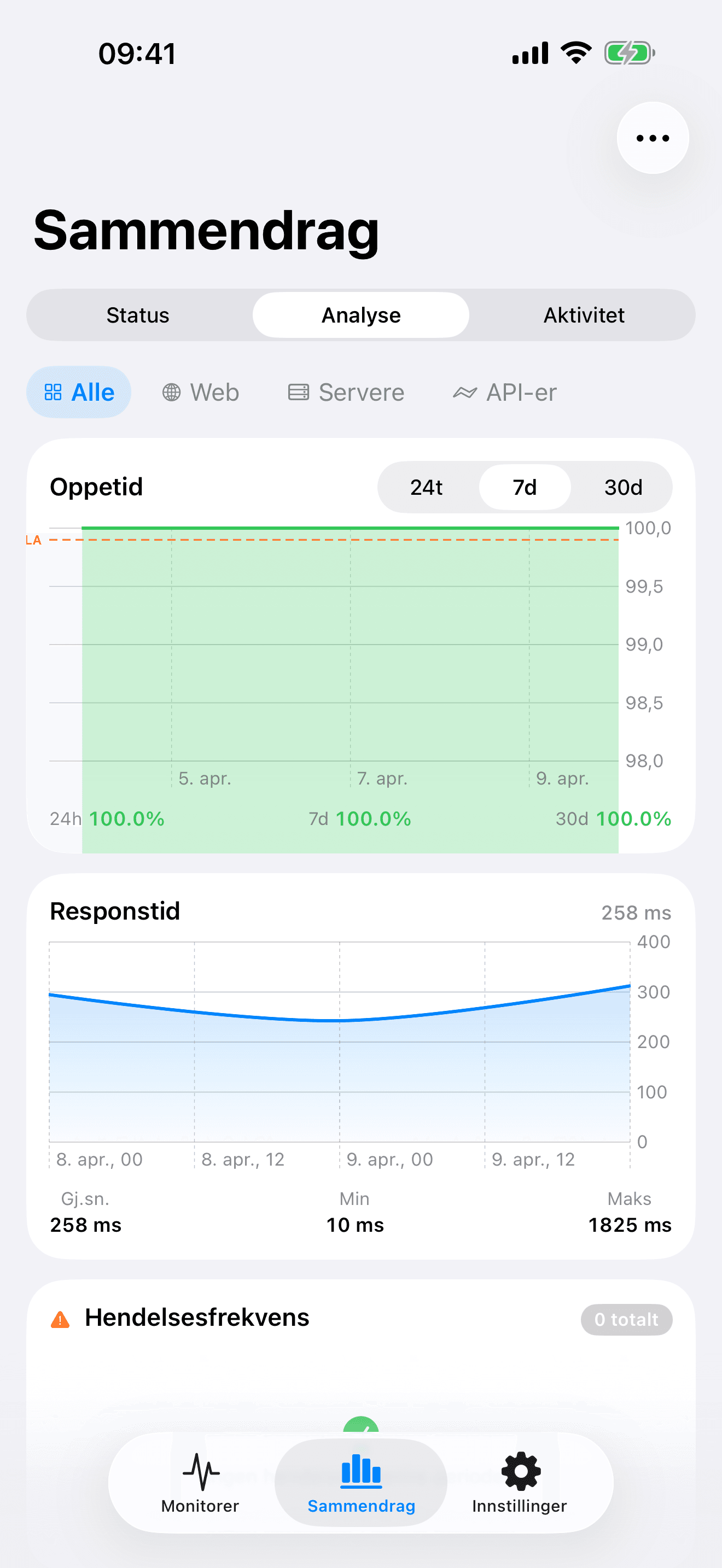722x1568 pixels.
Task: Filter monitors by API-er
Action: (x=505, y=393)
